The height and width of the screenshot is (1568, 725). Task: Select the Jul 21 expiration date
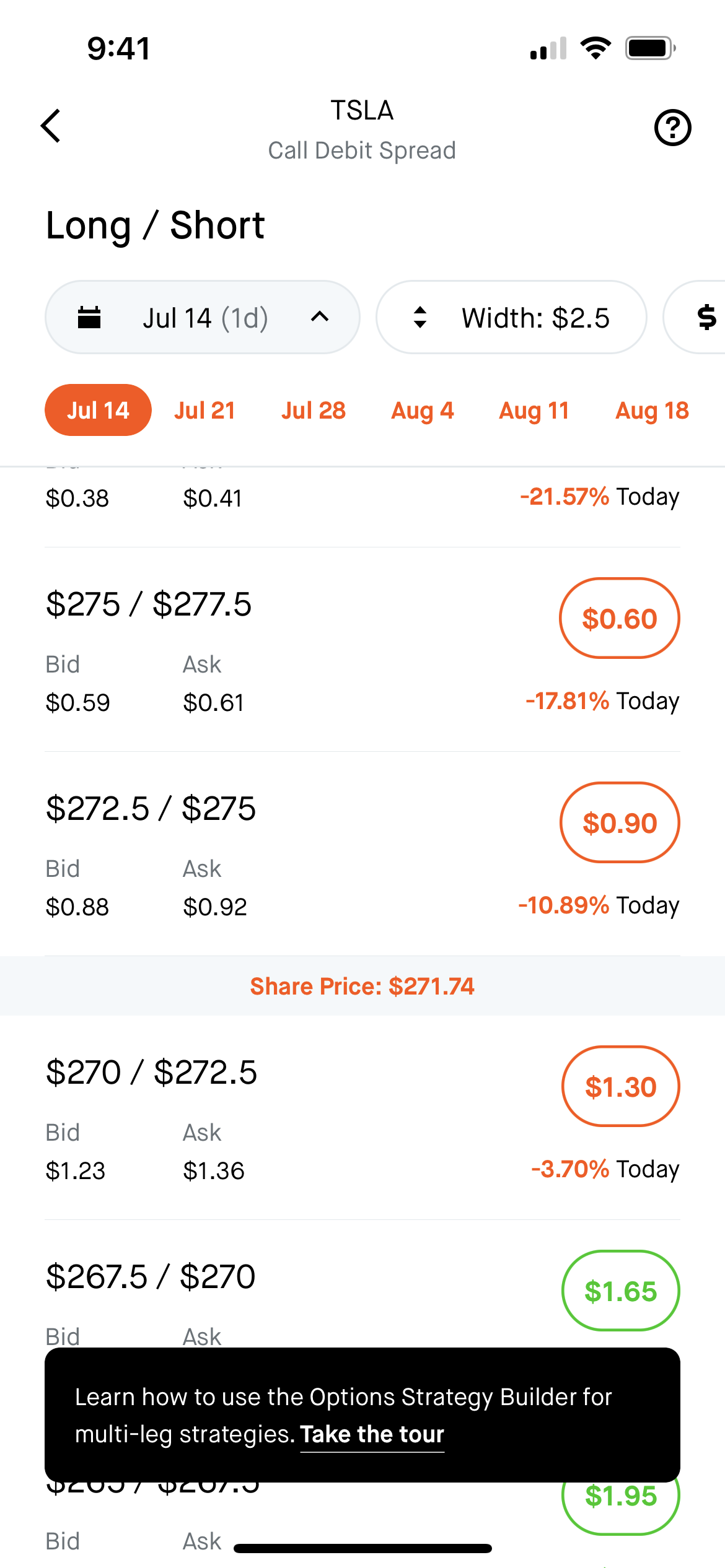(x=204, y=411)
